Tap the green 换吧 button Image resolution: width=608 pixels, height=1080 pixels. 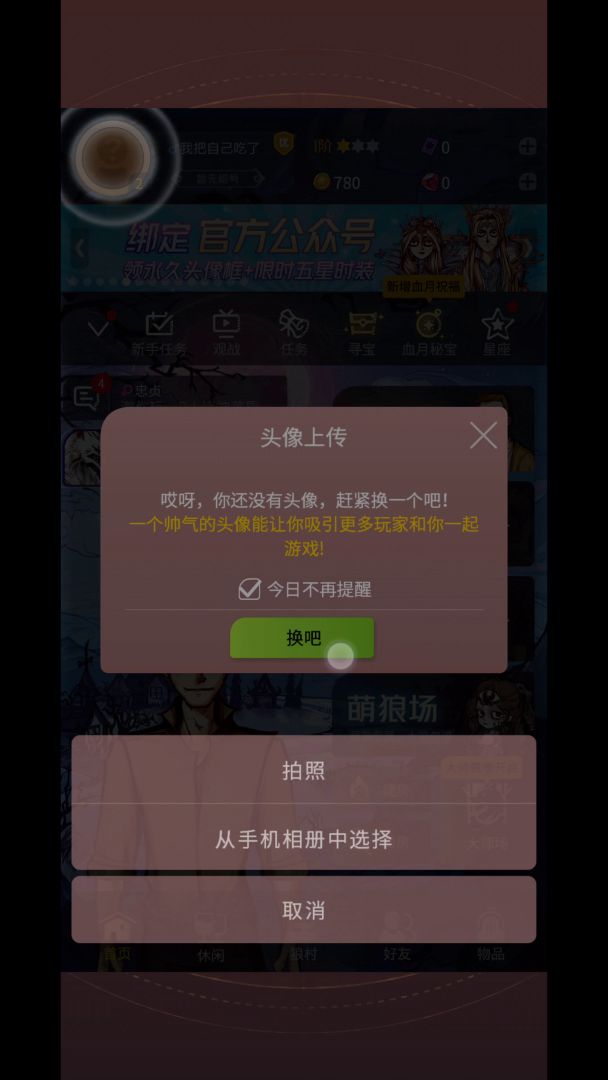302,638
